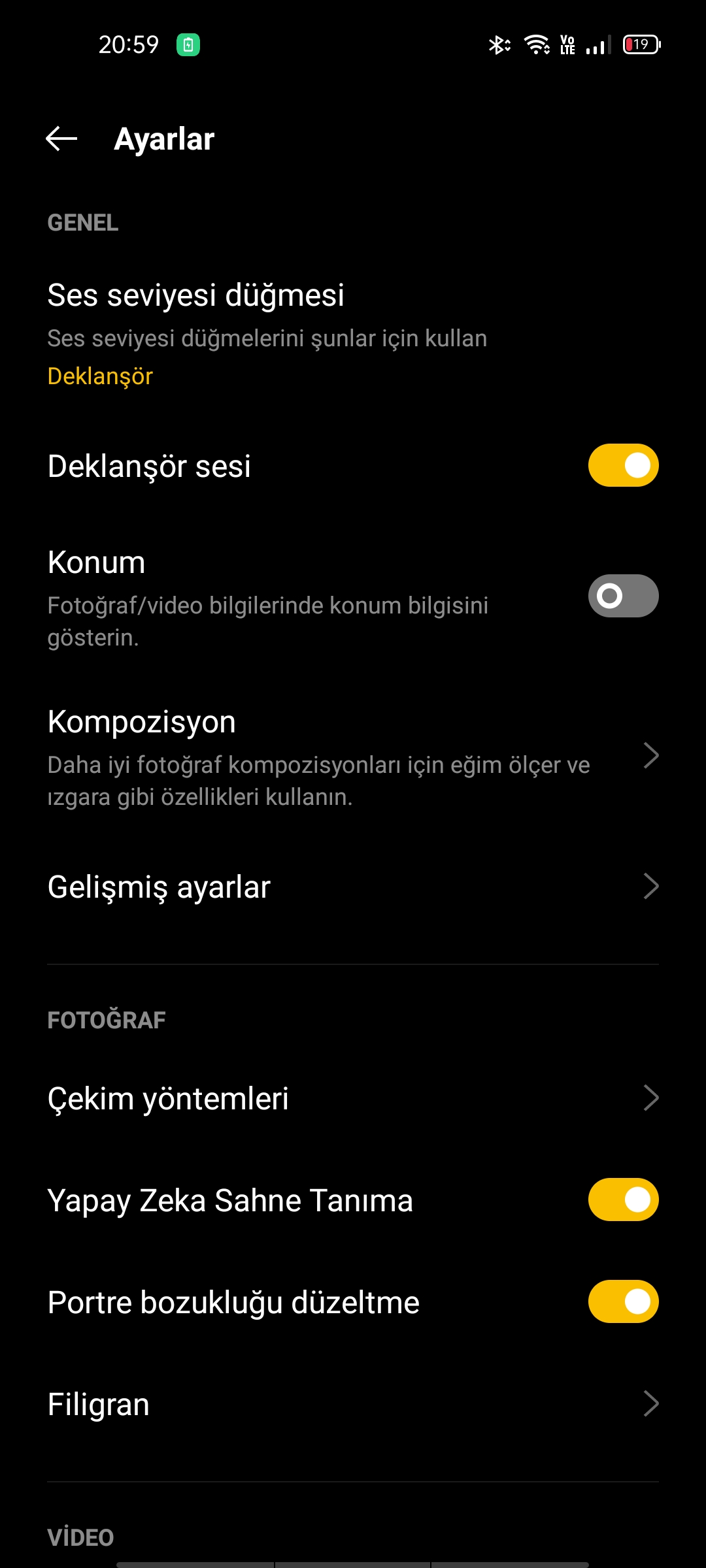Open Gelişmiş ayarlar
706x1568 pixels.
coord(353,887)
